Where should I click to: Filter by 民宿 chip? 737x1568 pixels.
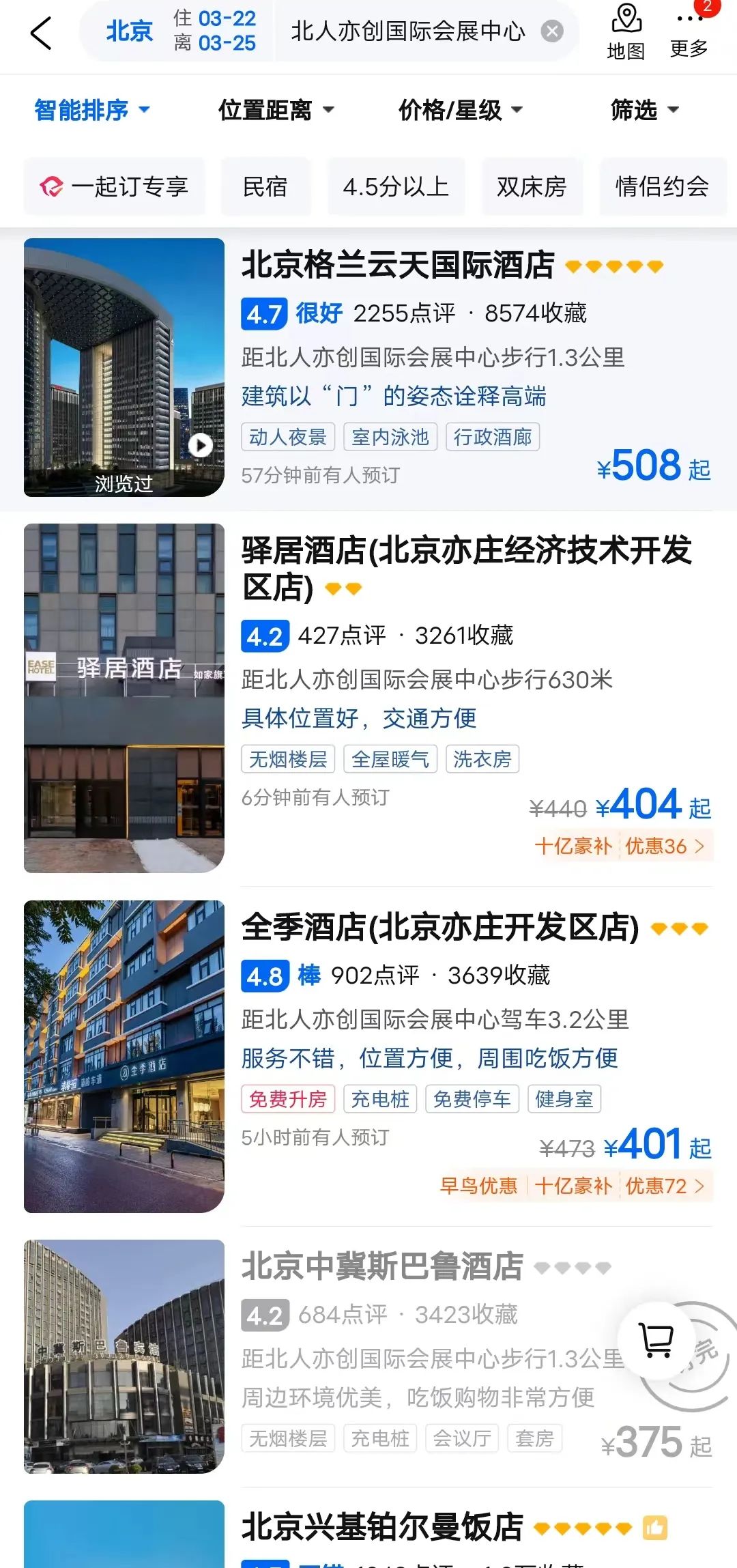point(265,186)
